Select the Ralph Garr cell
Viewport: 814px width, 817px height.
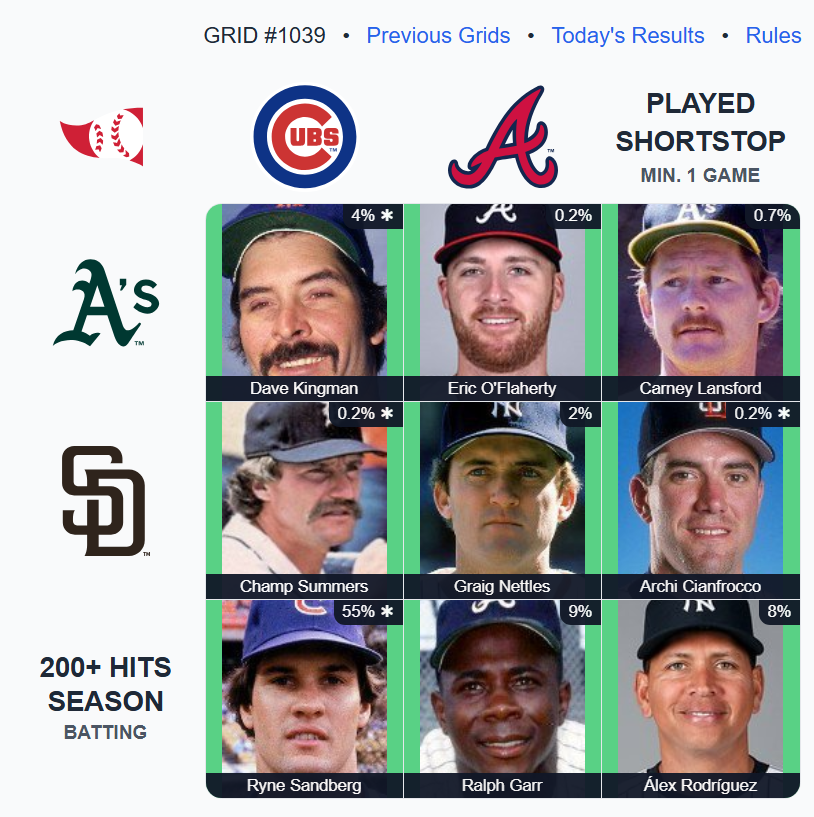pyautogui.click(x=502, y=696)
